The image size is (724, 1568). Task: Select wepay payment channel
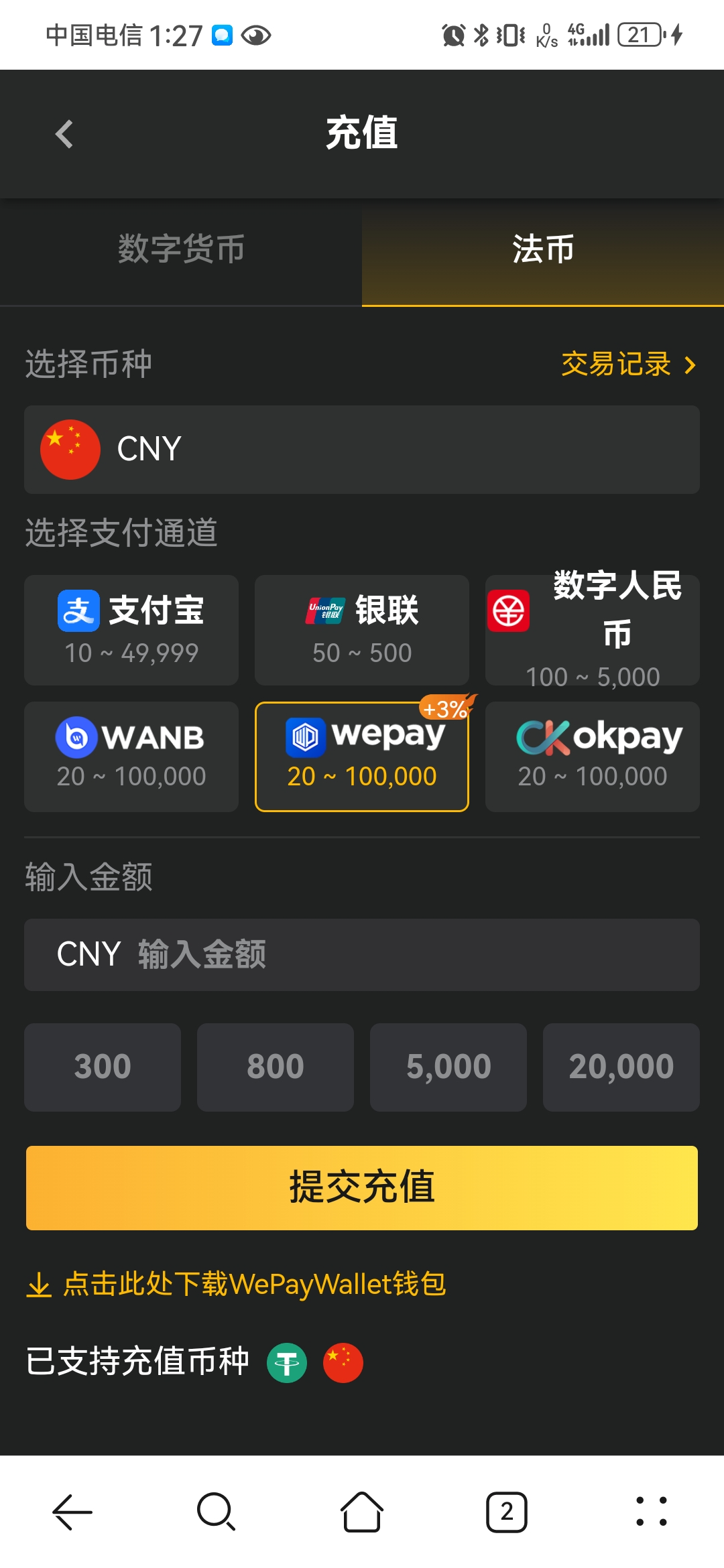[362, 757]
